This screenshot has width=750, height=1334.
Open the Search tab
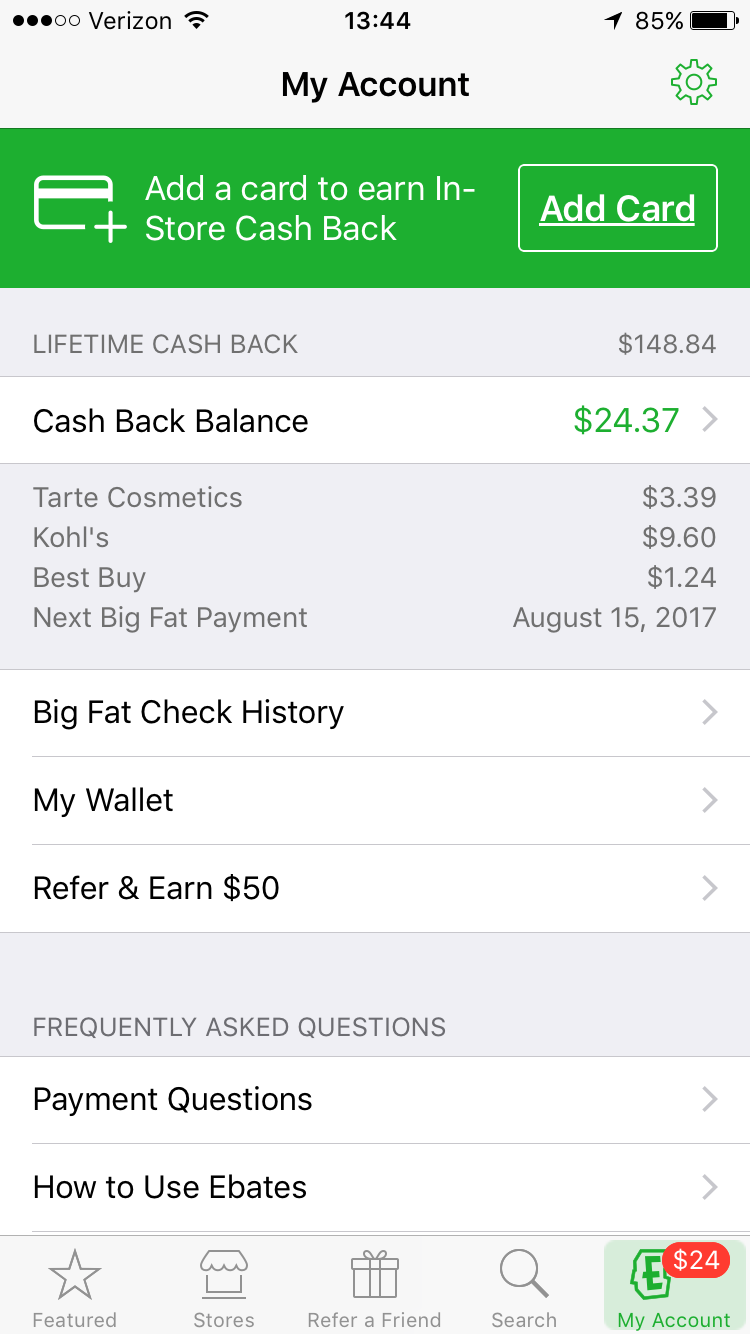tap(524, 1288)
